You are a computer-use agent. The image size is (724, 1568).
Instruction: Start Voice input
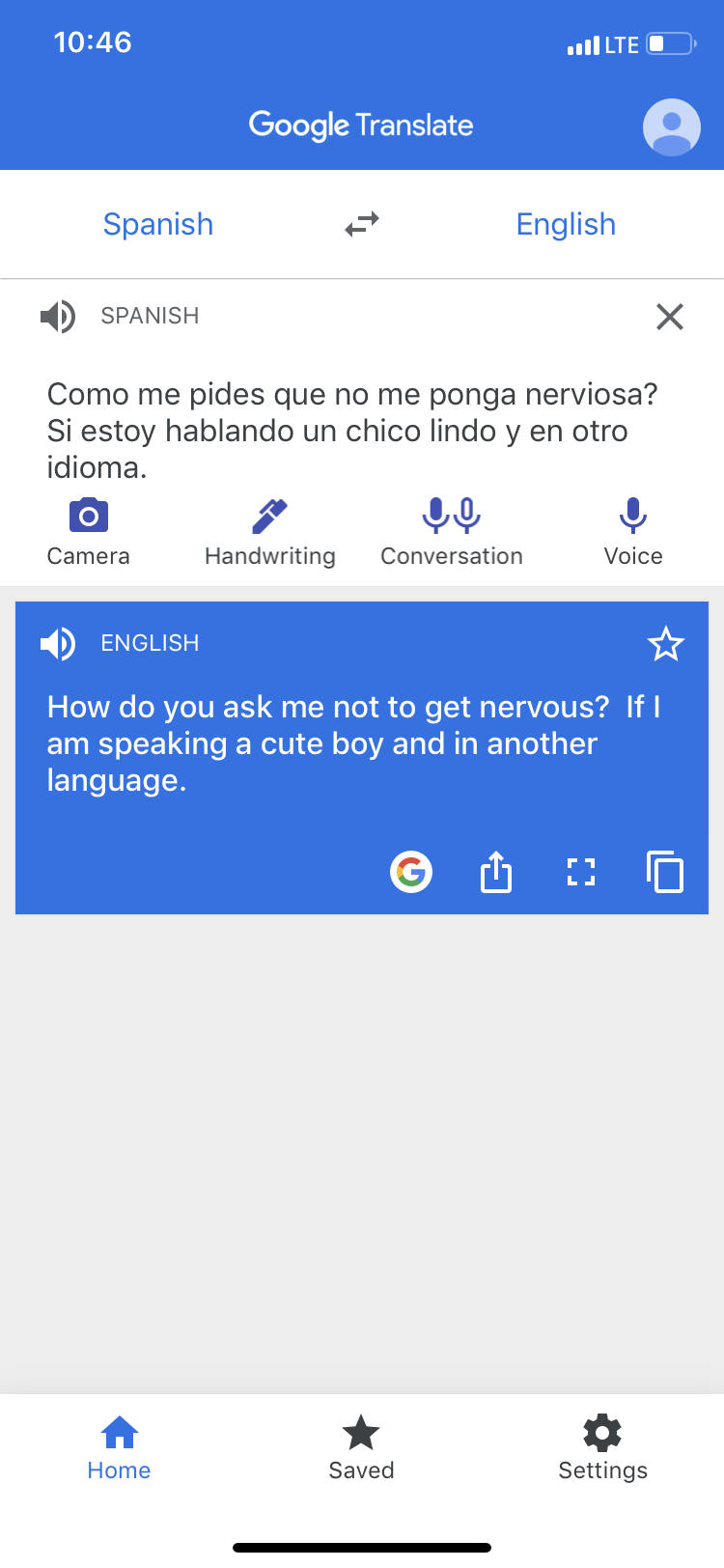[x=633, y=531]
